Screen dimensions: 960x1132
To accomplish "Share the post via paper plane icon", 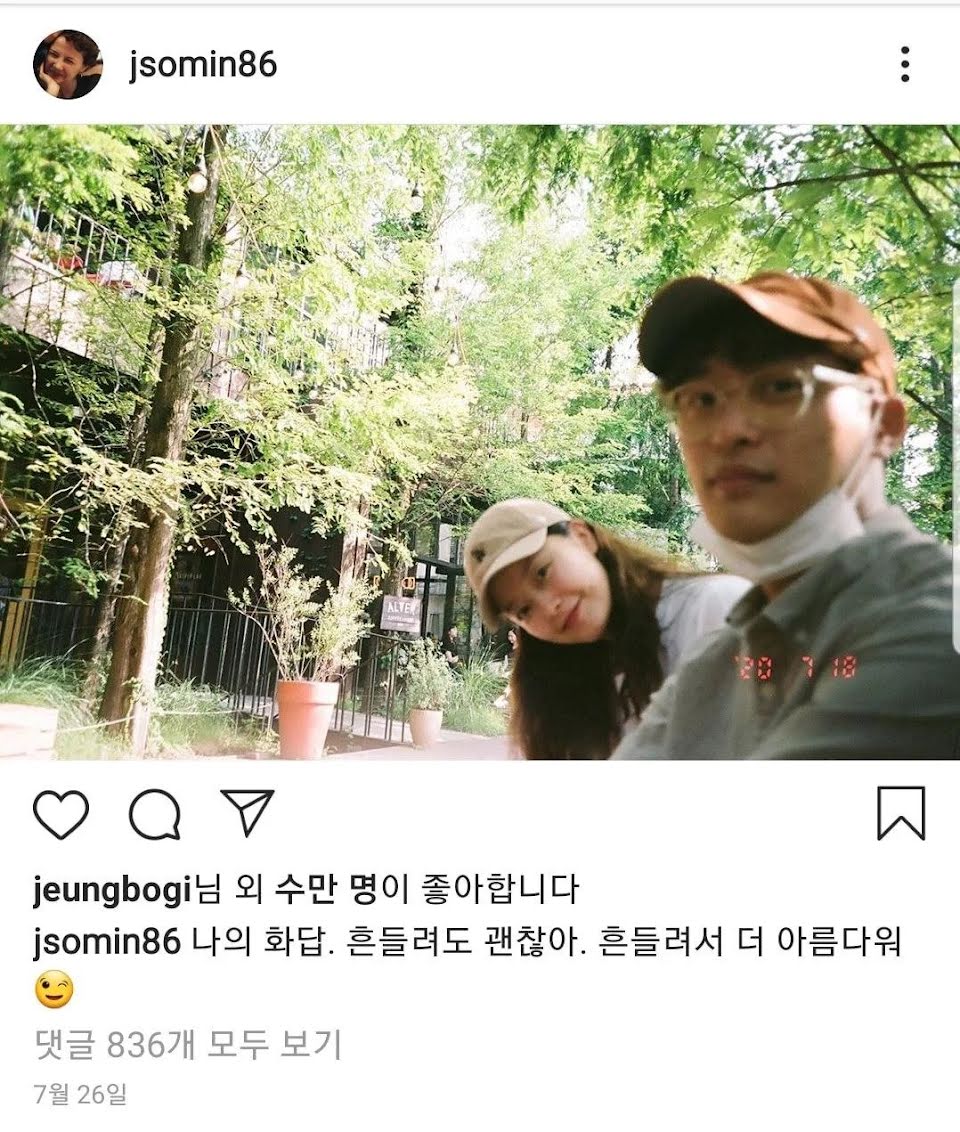I will (246, 813).
